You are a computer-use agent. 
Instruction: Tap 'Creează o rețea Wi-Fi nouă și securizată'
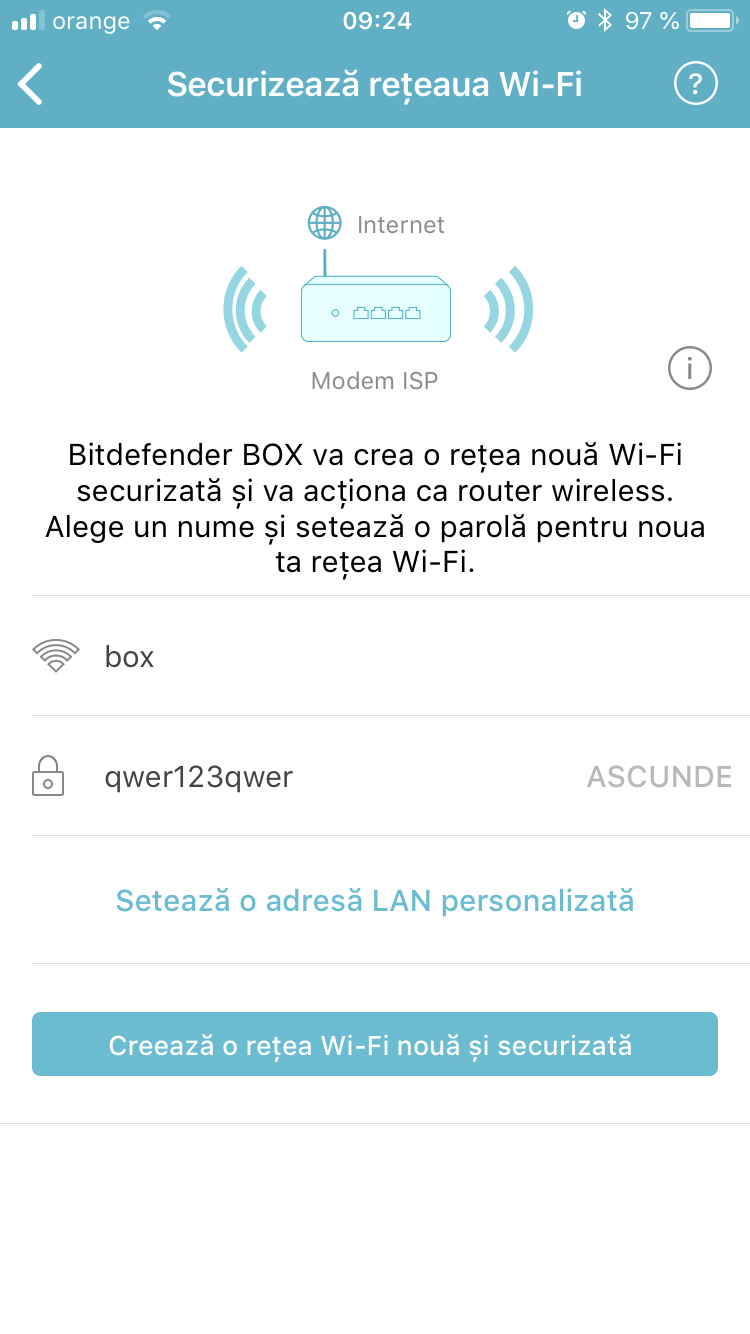click(375, 1044)
